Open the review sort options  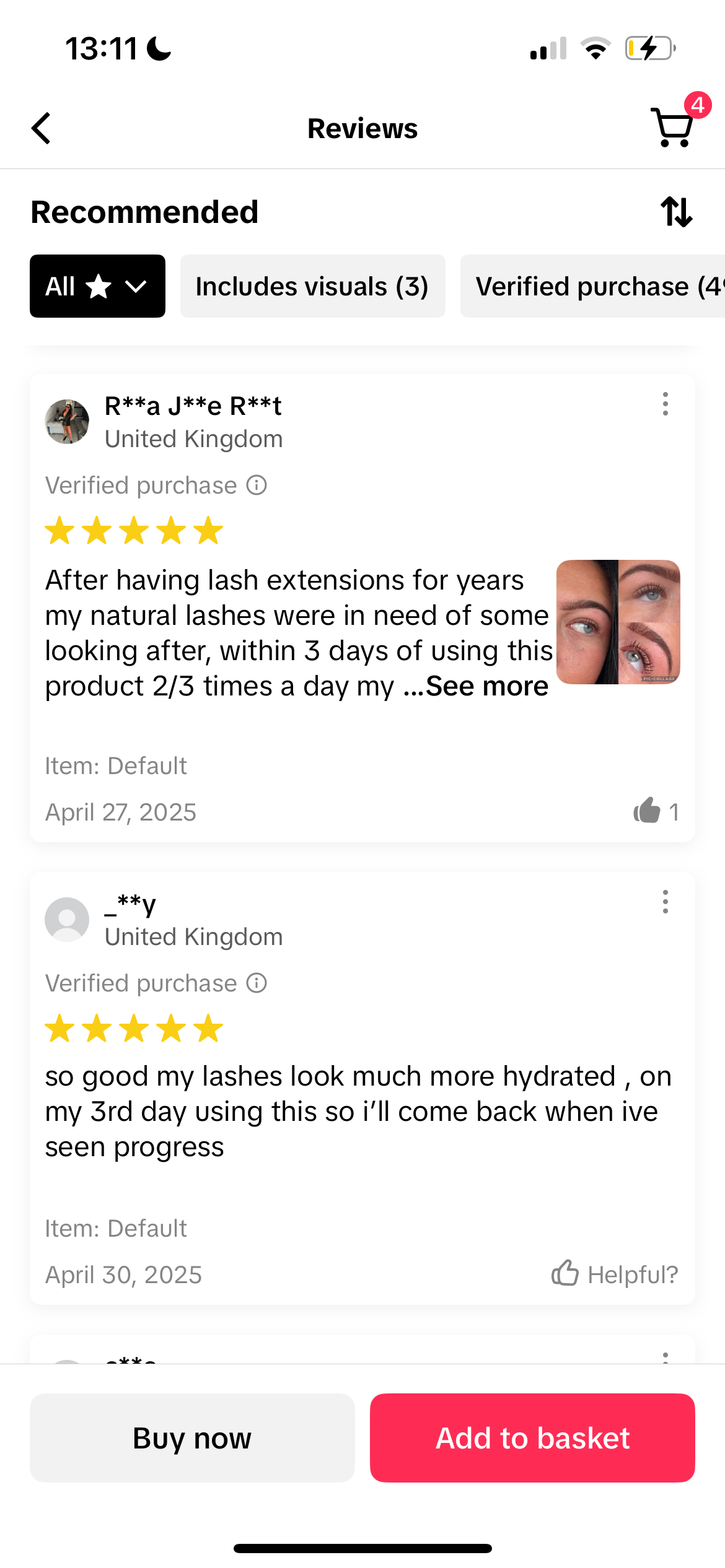[x=676, y=212]
